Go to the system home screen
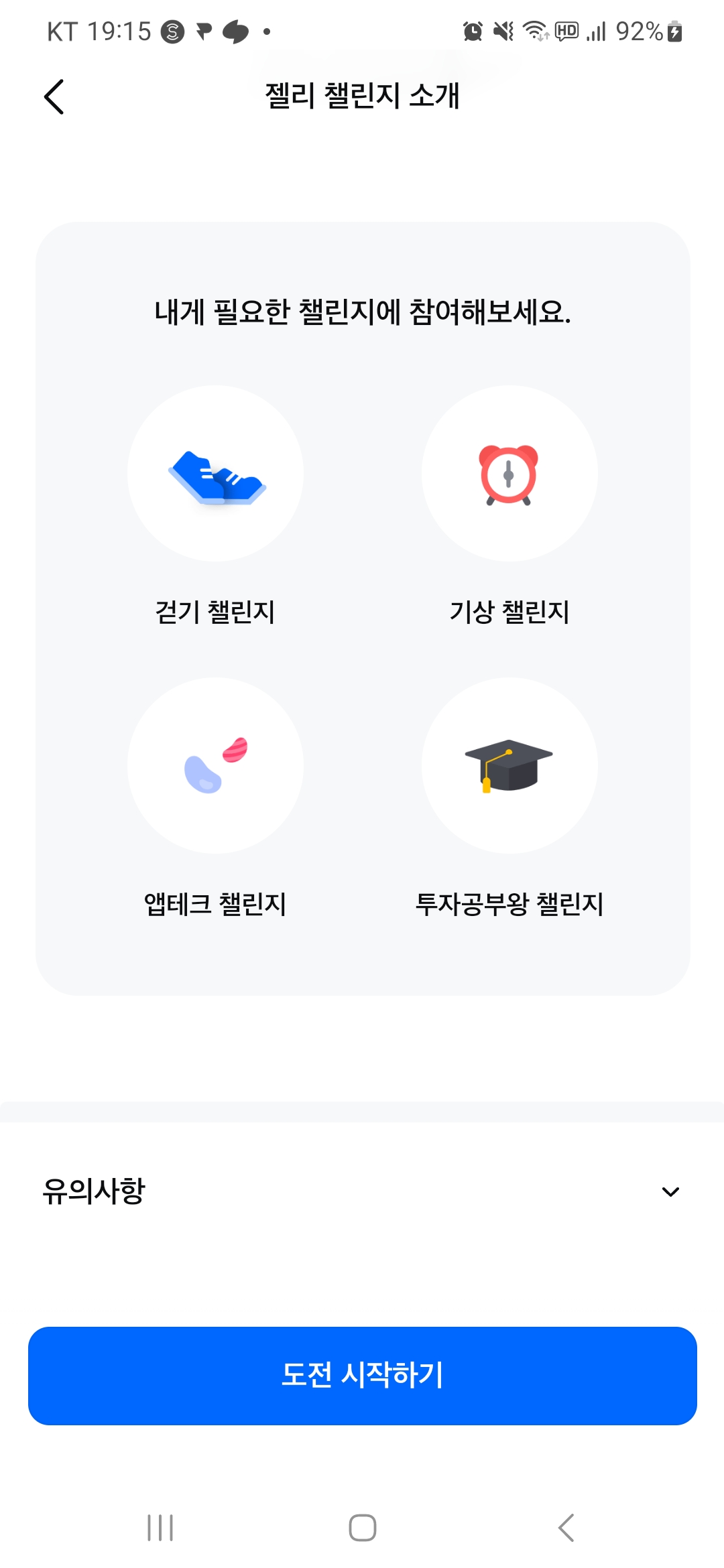 [x=362, y=1528]
